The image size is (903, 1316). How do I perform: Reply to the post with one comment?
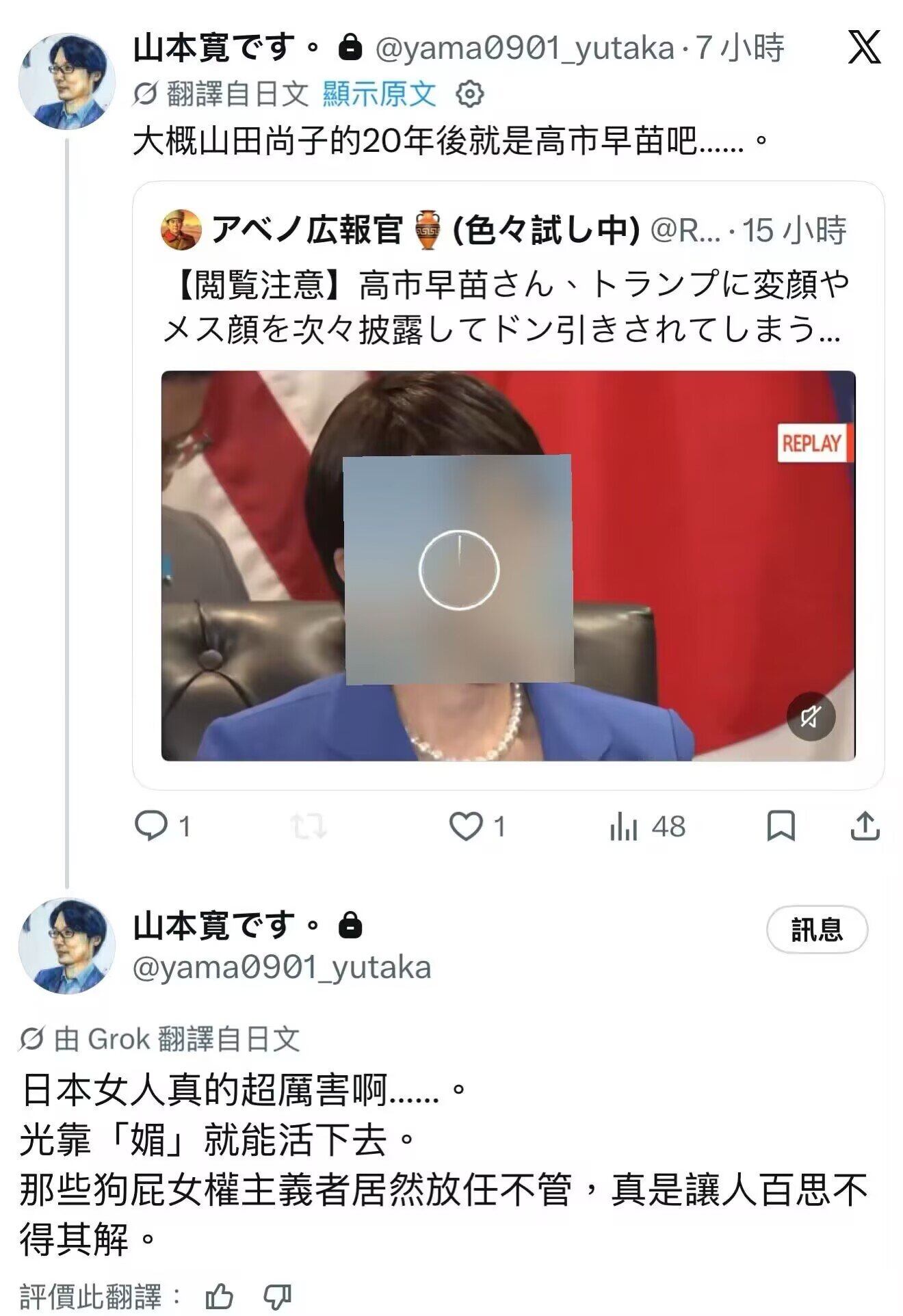(162, 826)
